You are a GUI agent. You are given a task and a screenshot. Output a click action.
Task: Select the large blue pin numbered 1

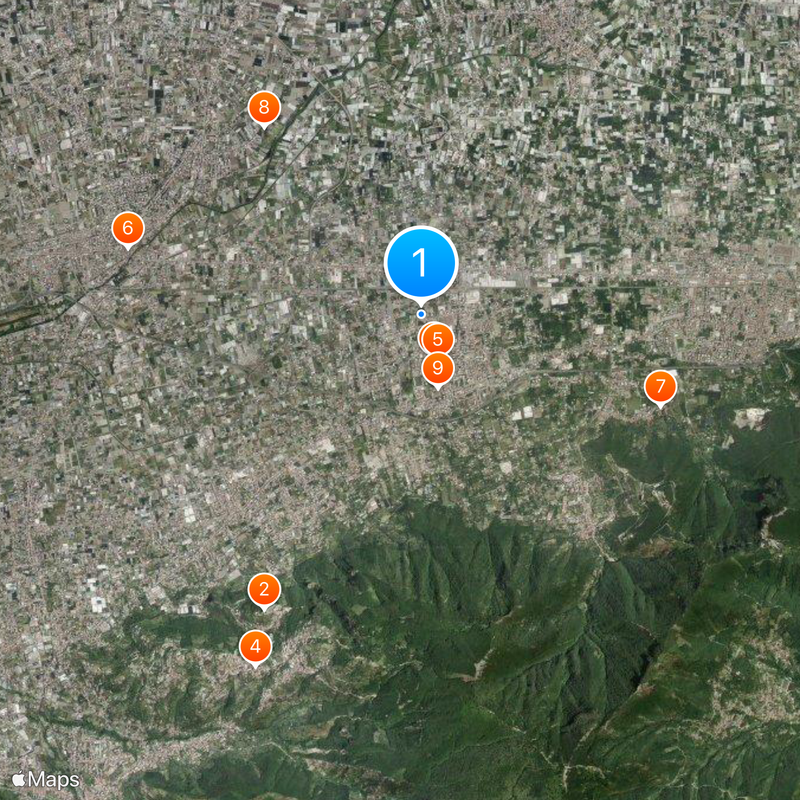[421, 262]
